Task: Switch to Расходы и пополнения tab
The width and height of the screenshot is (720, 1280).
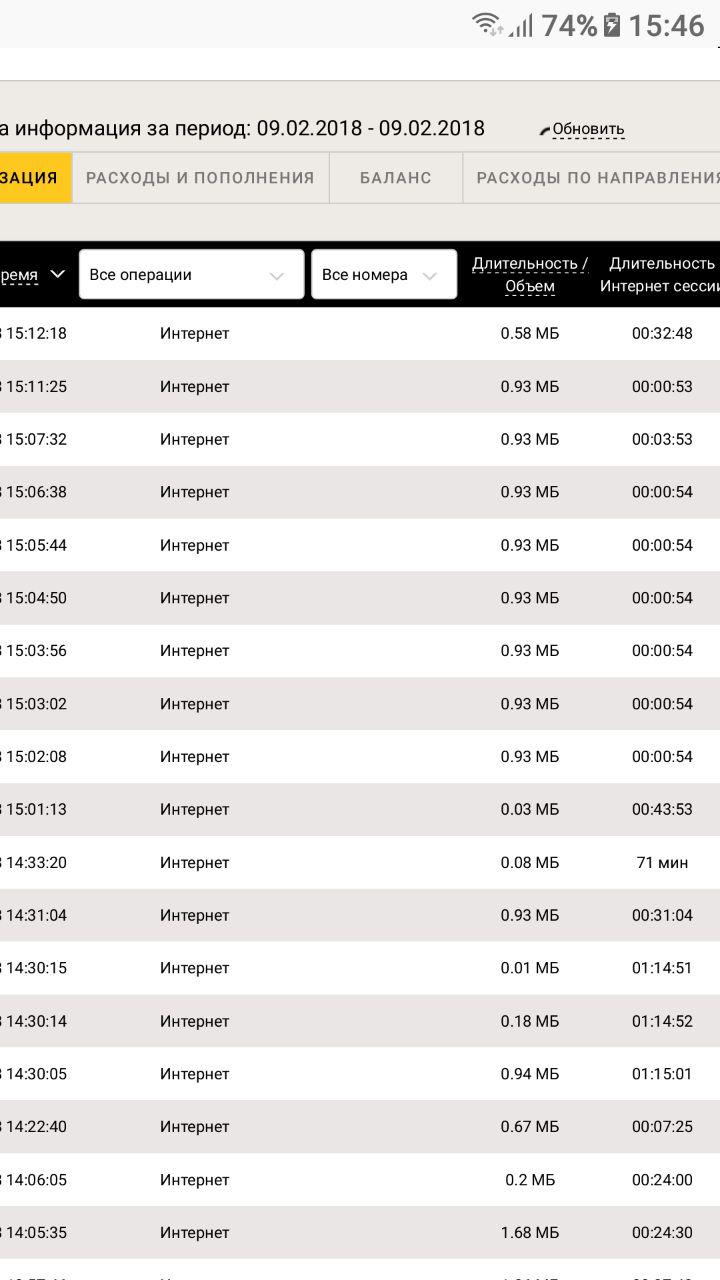Action: coord(200,178)
